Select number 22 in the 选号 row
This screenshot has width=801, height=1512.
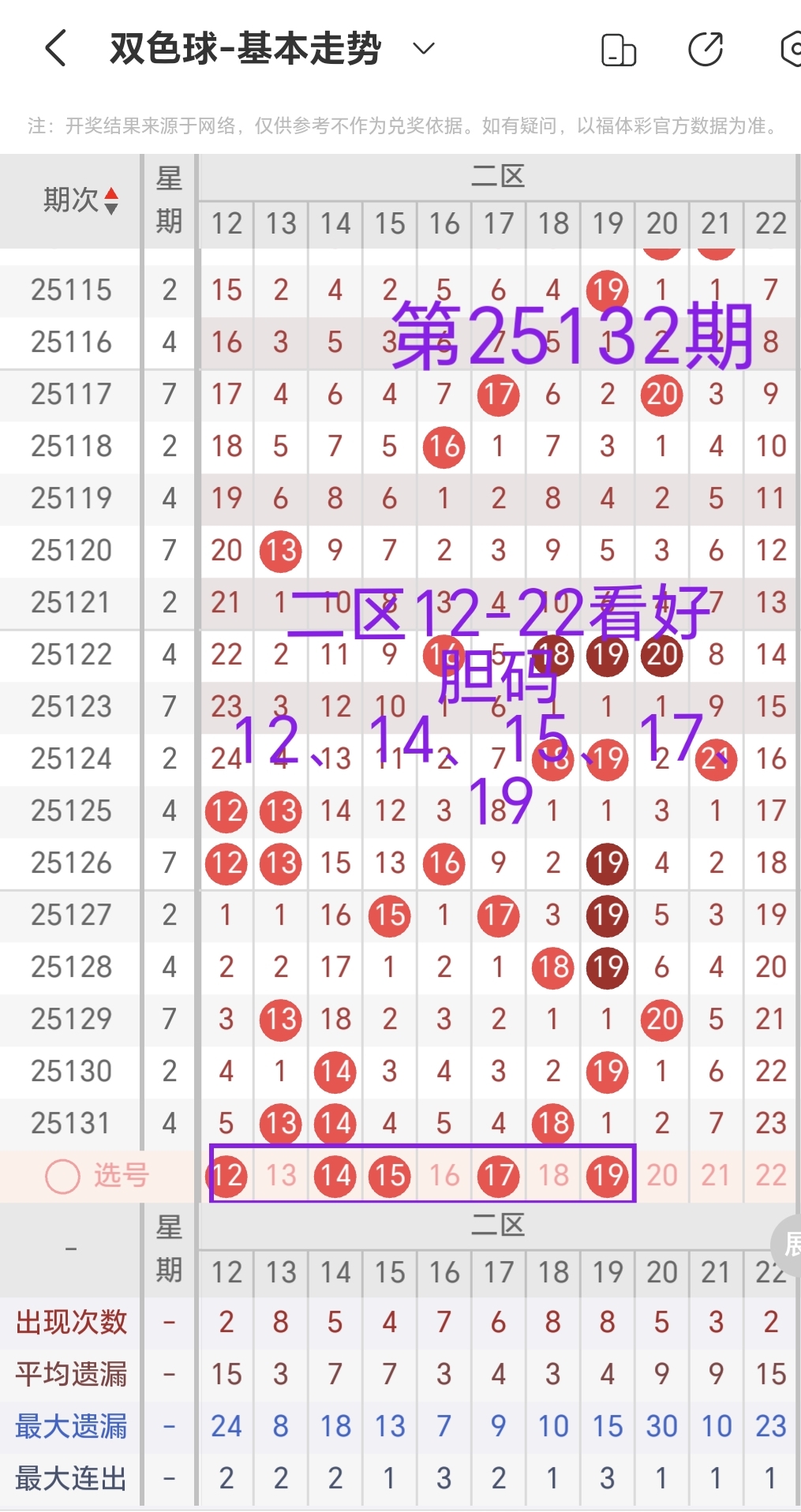(770, 1175)
